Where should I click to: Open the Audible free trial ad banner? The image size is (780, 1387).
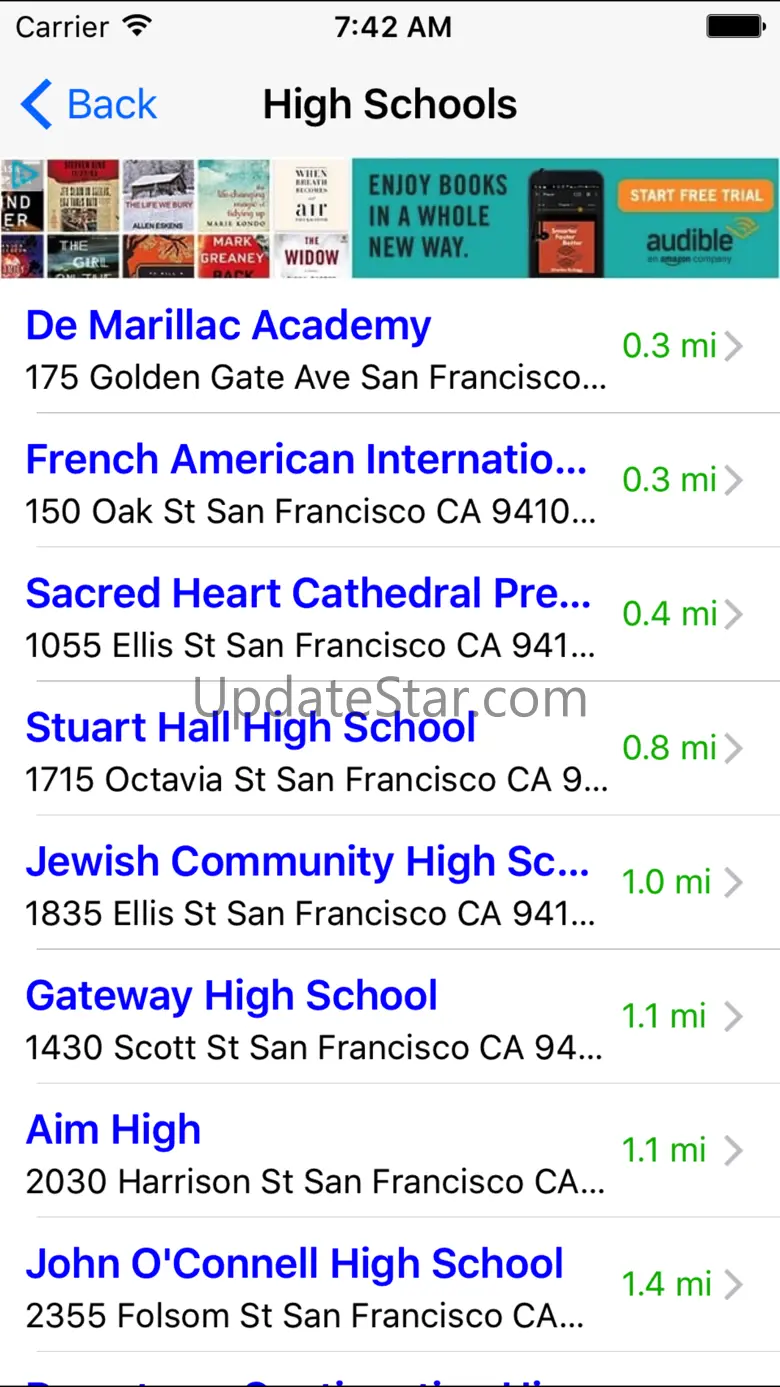pos(390,218)
